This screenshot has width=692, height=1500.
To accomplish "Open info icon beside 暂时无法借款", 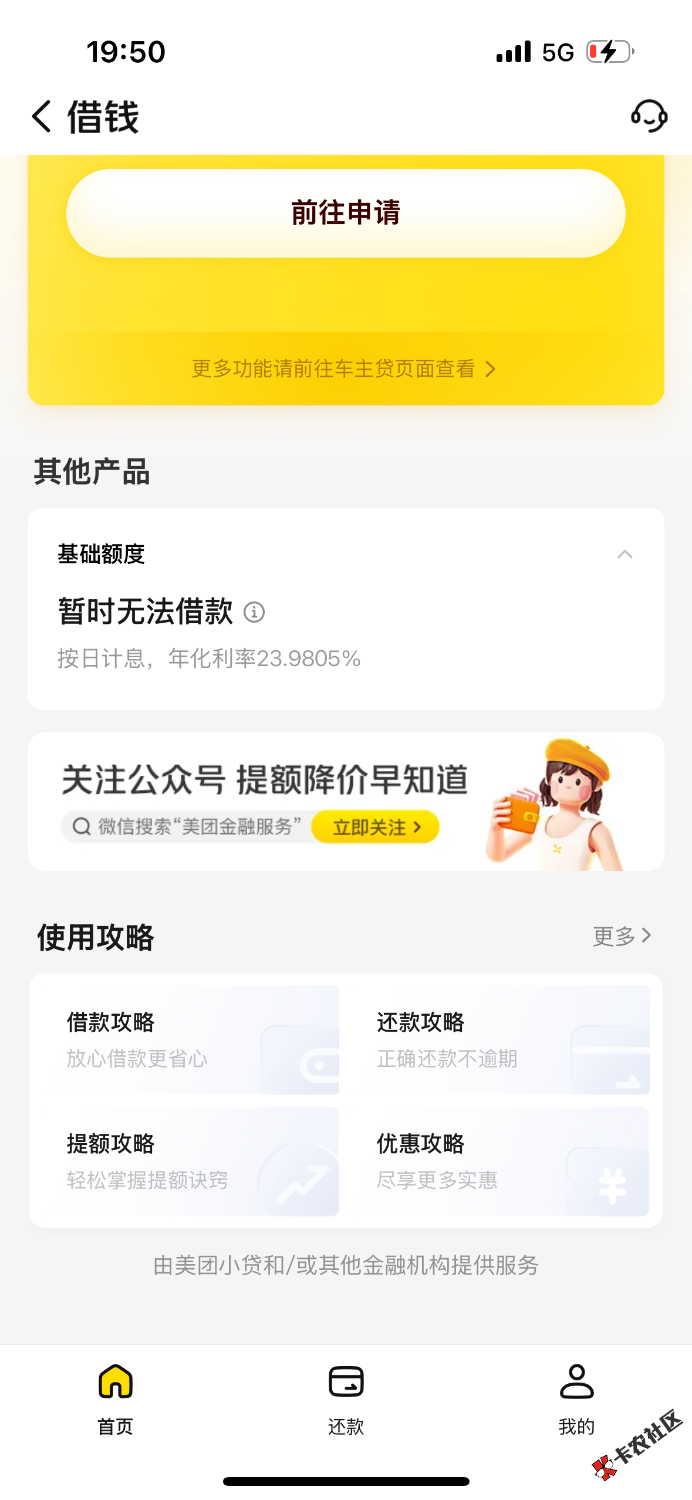I will (254, 611).
